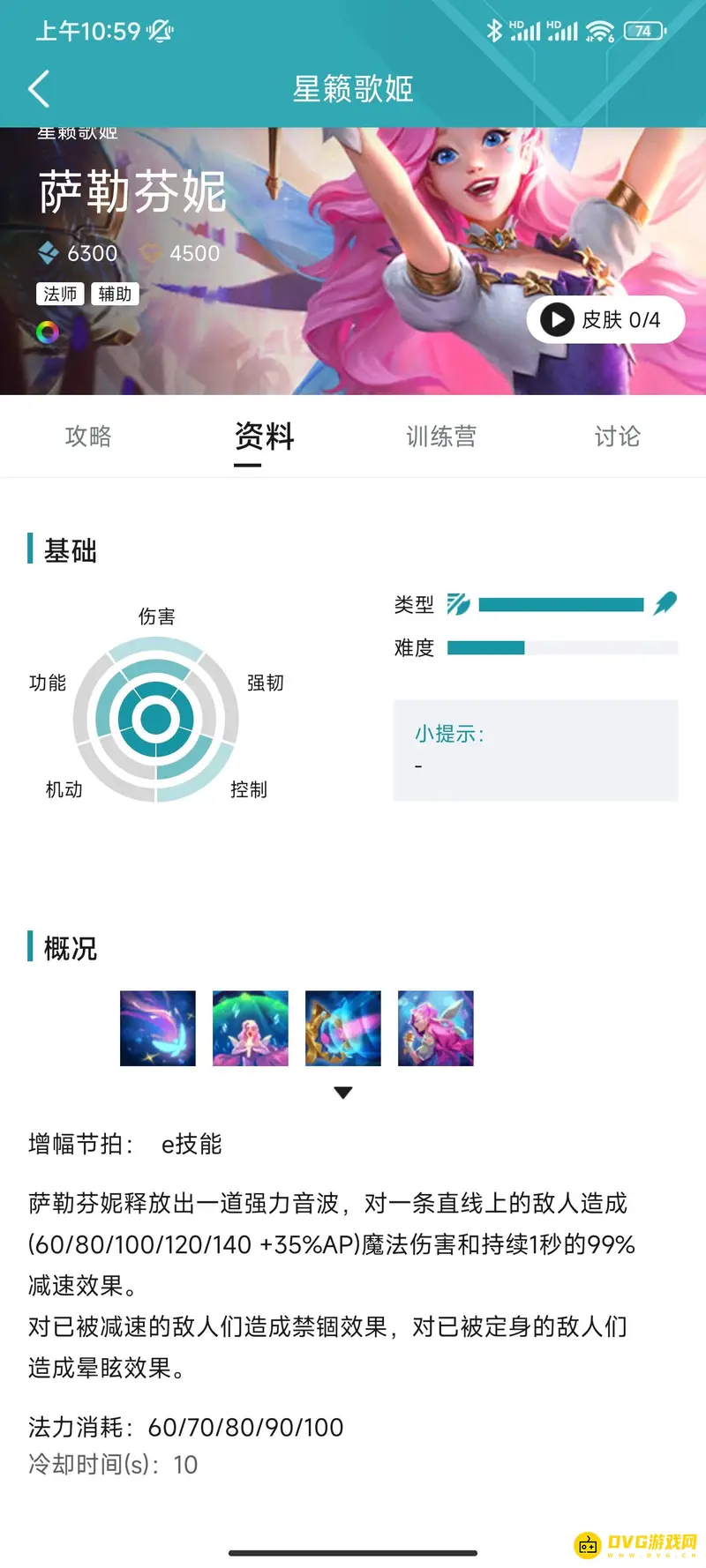Viewport: 706px width, 1568px height.
Task: Open the singing Q skill icon
Action: coord(250,1028)
